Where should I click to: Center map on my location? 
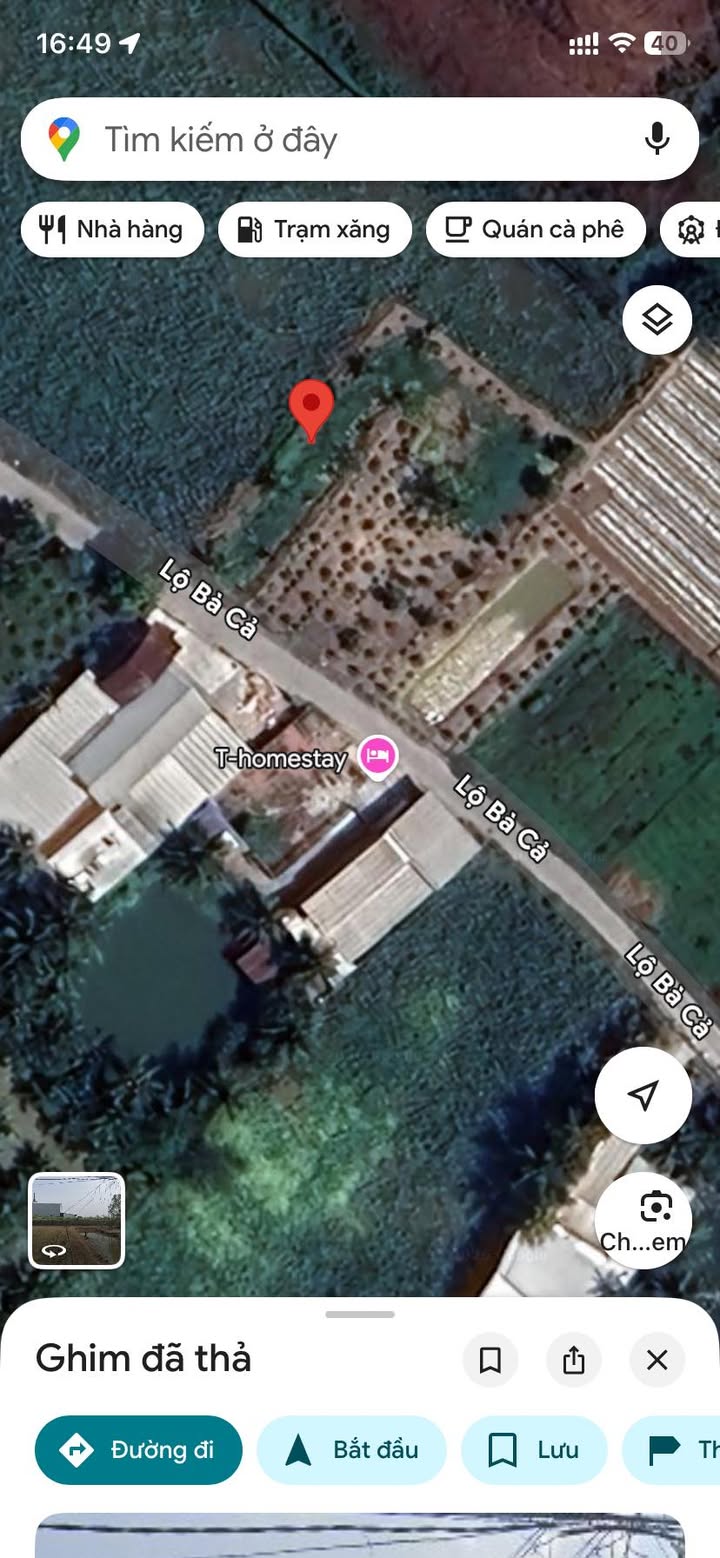tap(643, 1095)
